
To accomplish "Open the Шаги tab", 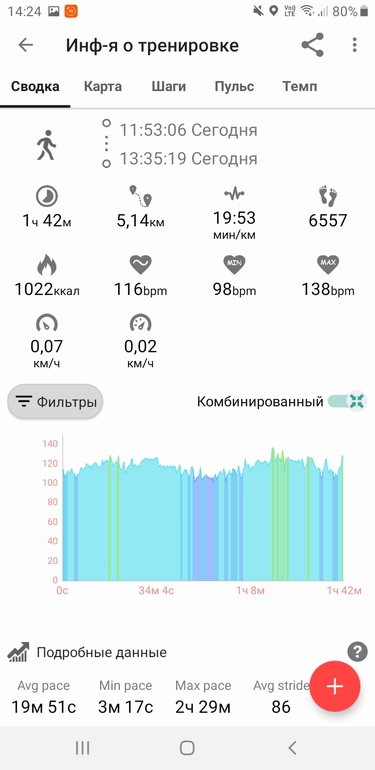I will point(168,87).
